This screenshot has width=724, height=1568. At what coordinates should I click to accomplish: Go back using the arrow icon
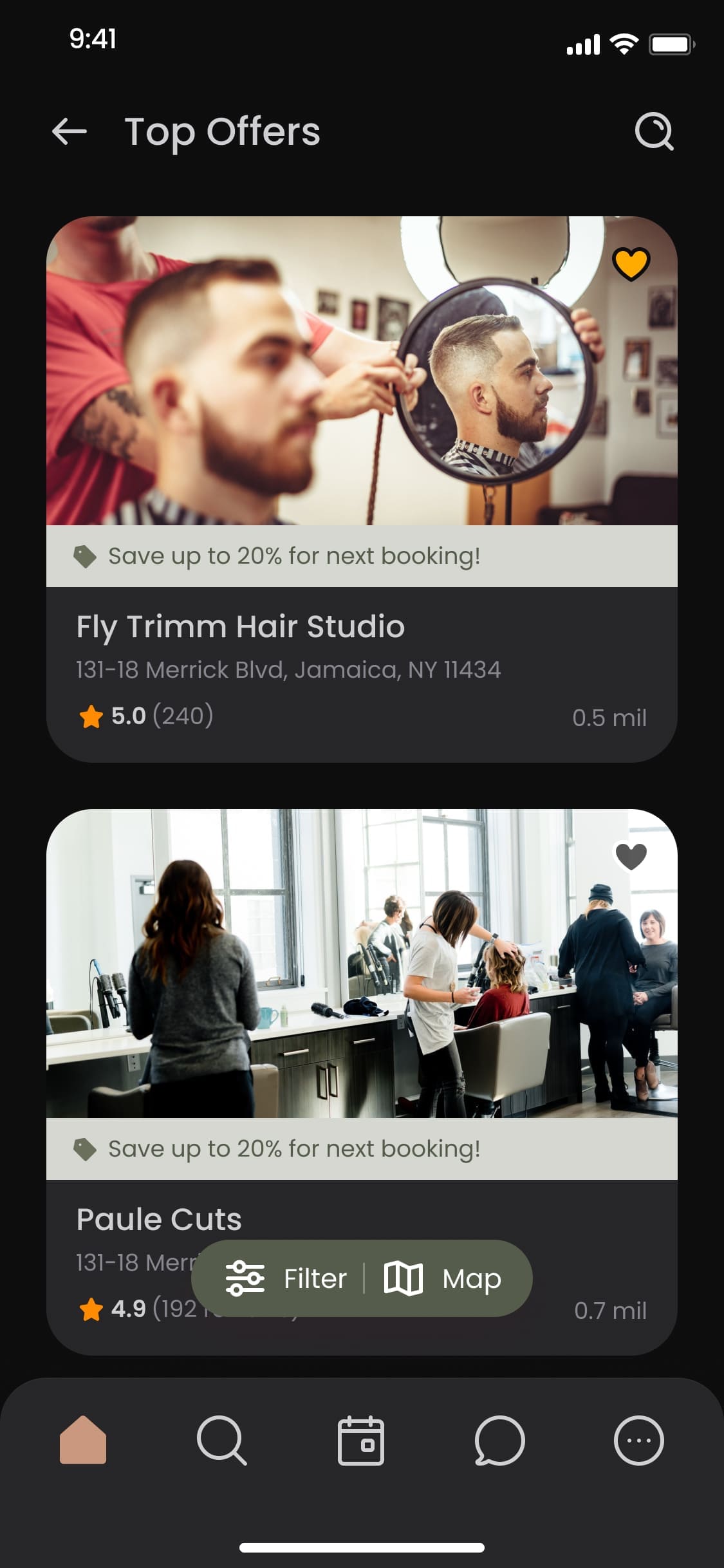(x=70, y=131)
